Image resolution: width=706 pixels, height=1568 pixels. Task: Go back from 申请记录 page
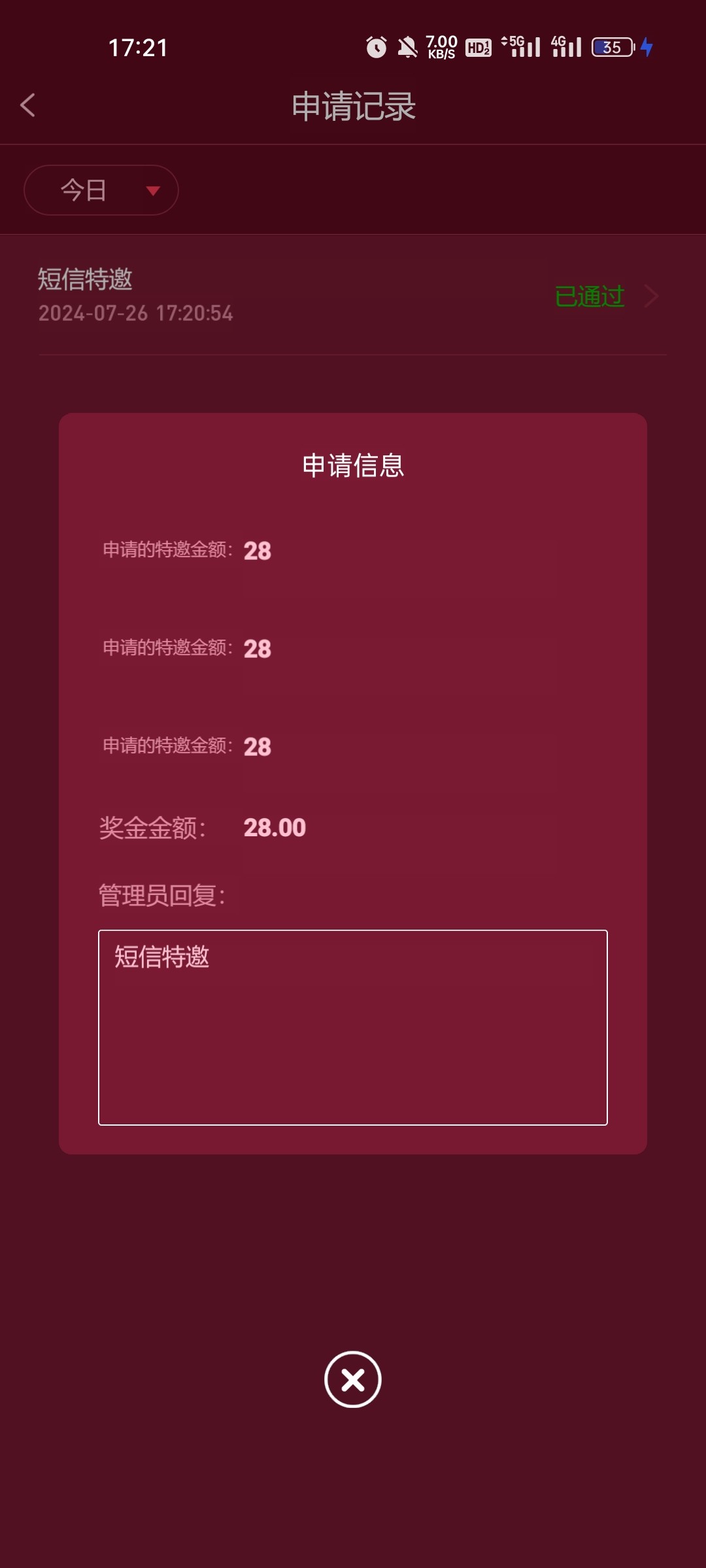click(27, 105)
